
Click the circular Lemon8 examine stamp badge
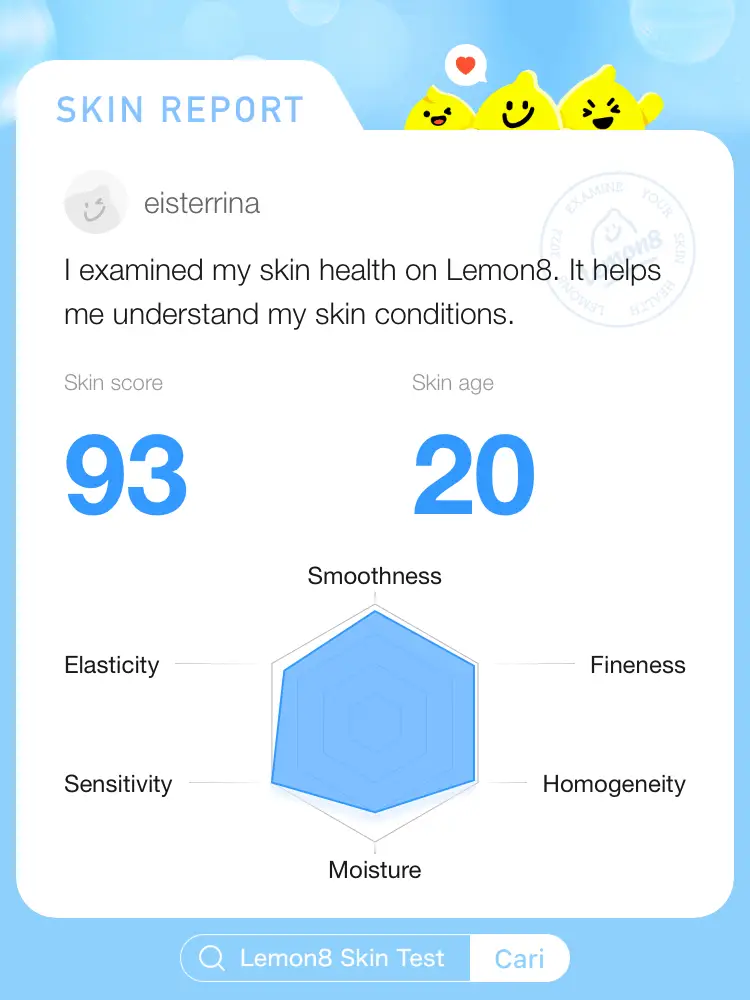pyautogui.click(x=618, y=251)
